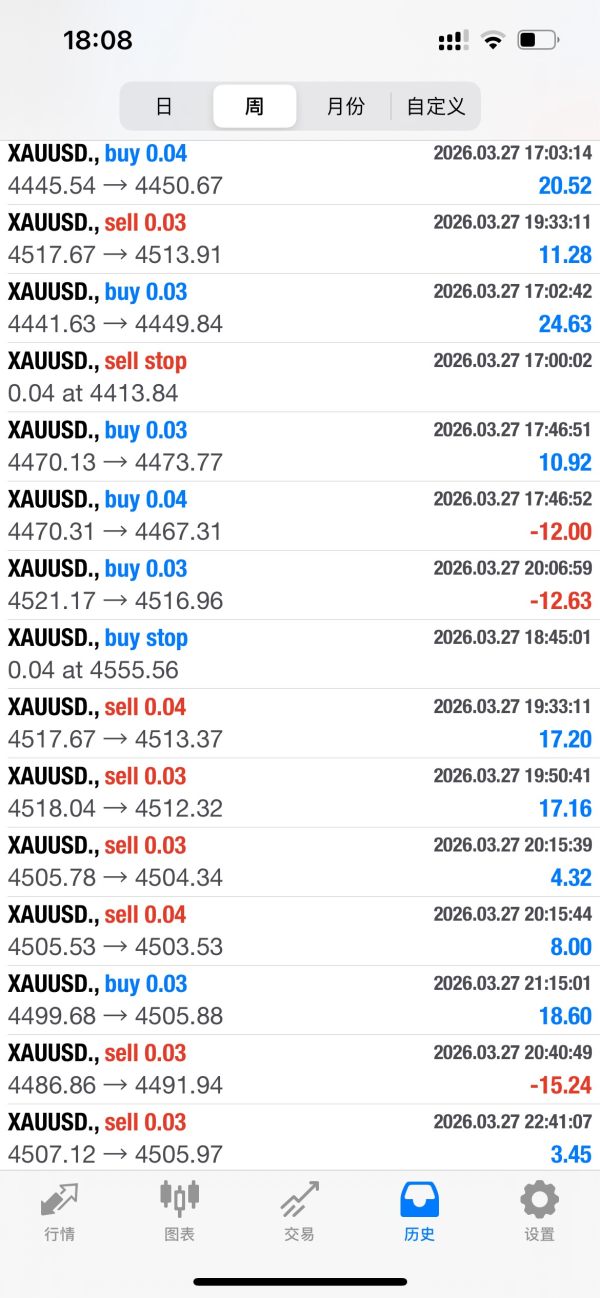Open the sell stop order at 4413.84
This screenshot has width=600, height=1298.
tap(300, 377)
